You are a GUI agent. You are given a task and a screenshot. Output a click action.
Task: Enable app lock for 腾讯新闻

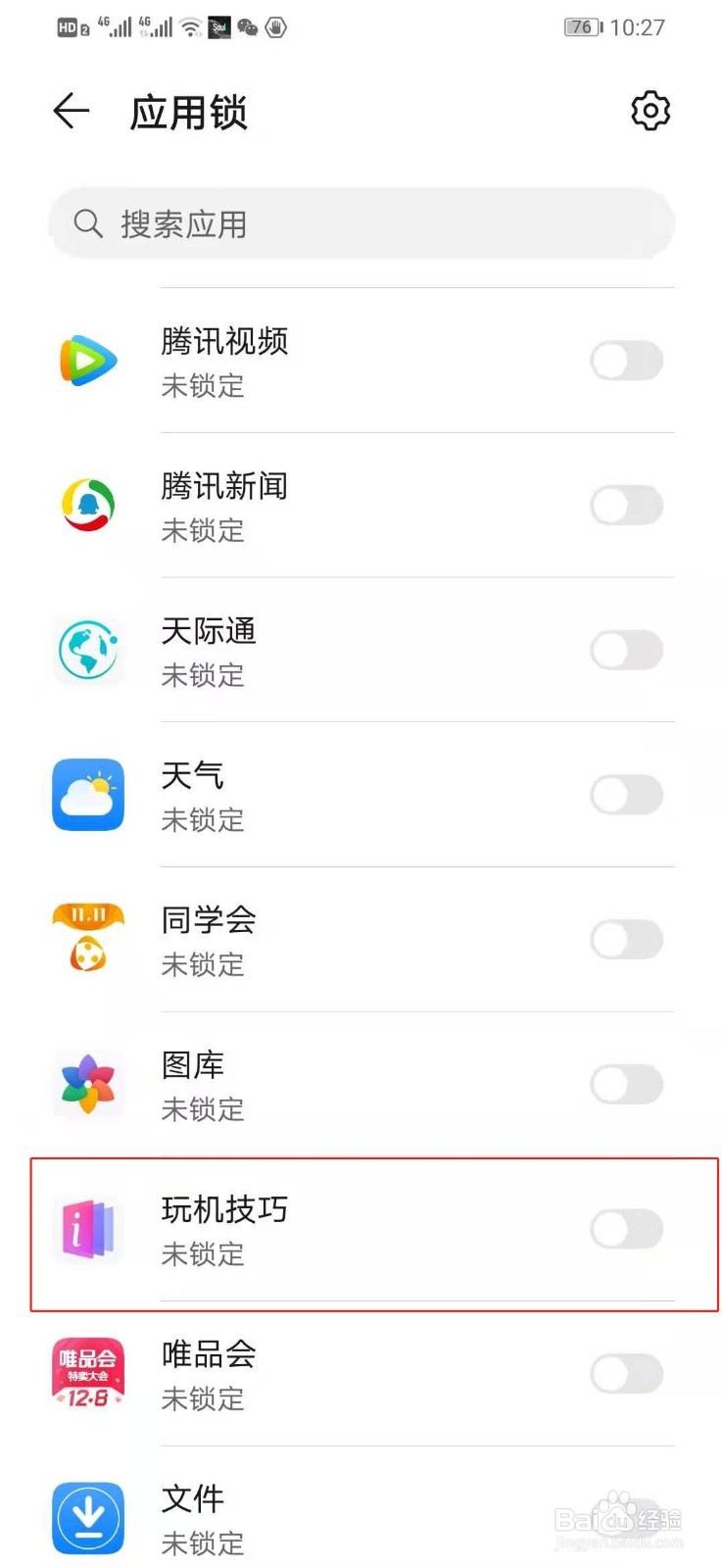[x=627, y=506]
